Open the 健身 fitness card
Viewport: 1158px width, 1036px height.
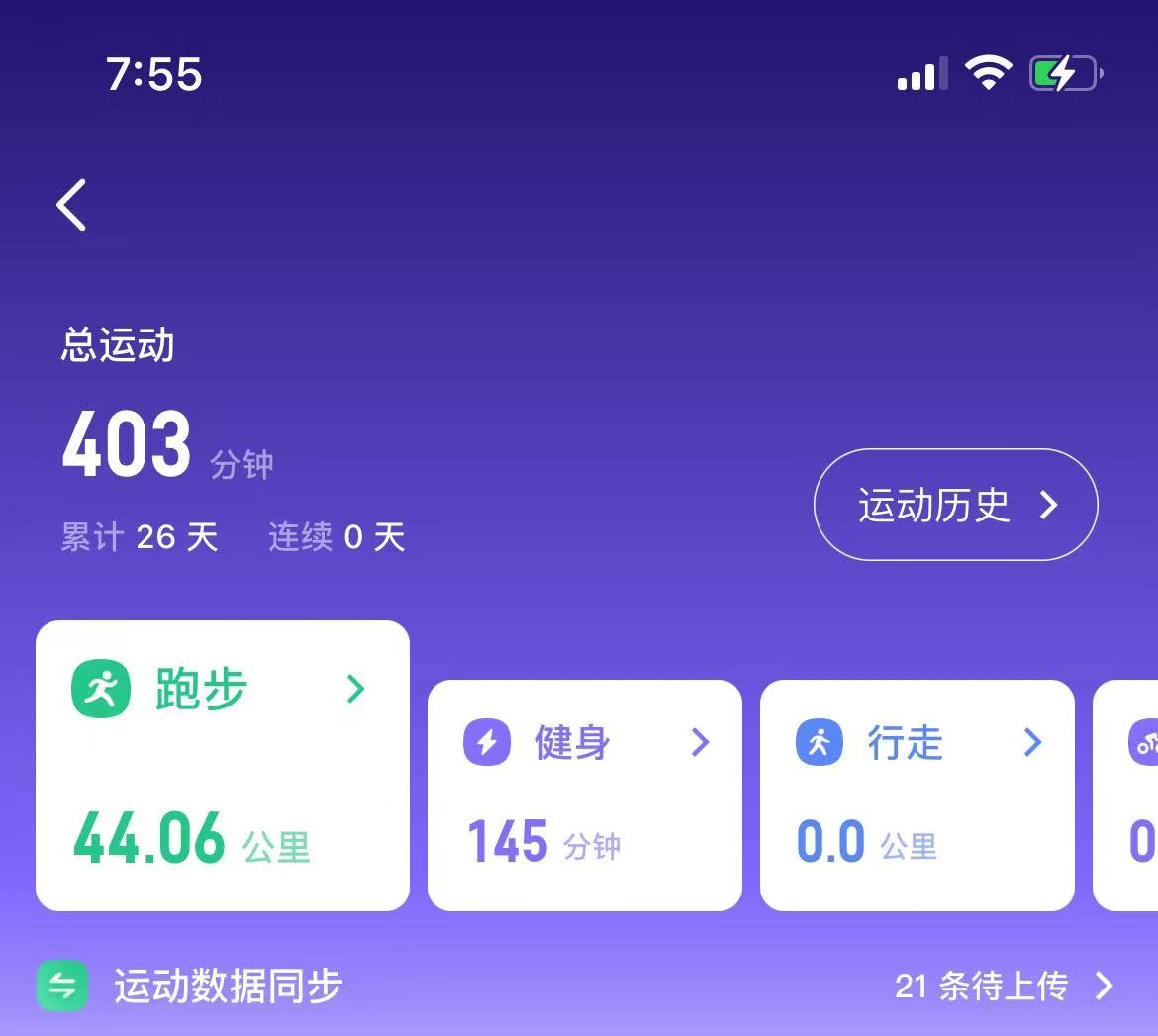click(x=584, y=795)
